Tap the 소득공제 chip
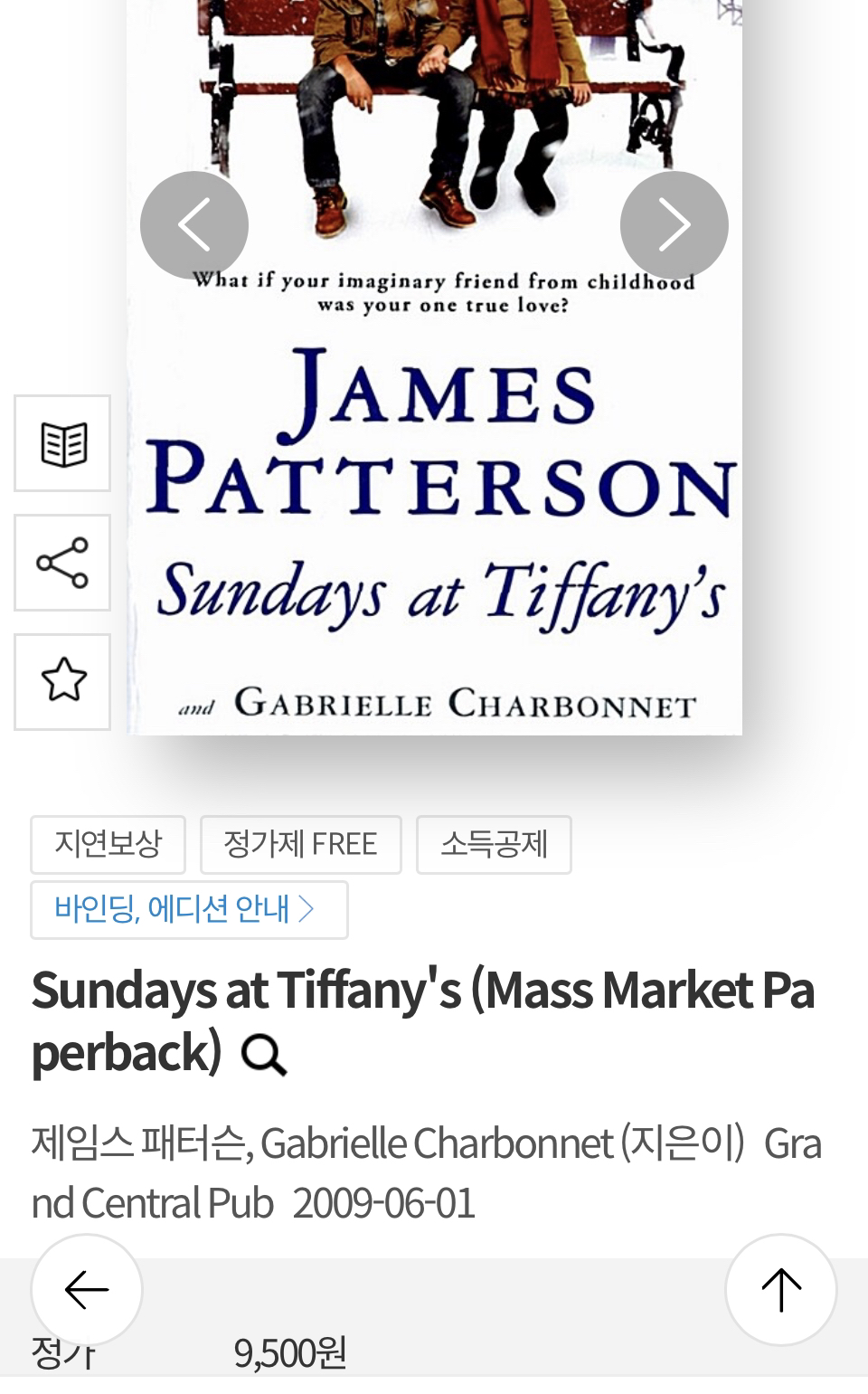This screenshot has width=868, height=1394. click(x=494, y=844)
